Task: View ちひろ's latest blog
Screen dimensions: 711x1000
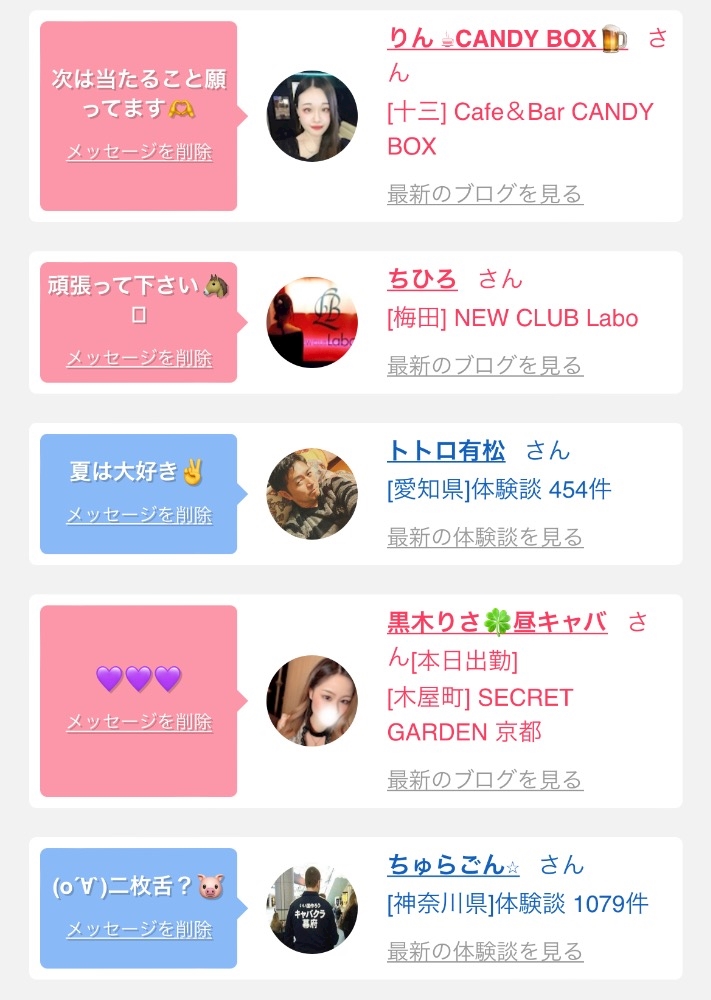Action: pyautogui.click(x=484, y=365)
